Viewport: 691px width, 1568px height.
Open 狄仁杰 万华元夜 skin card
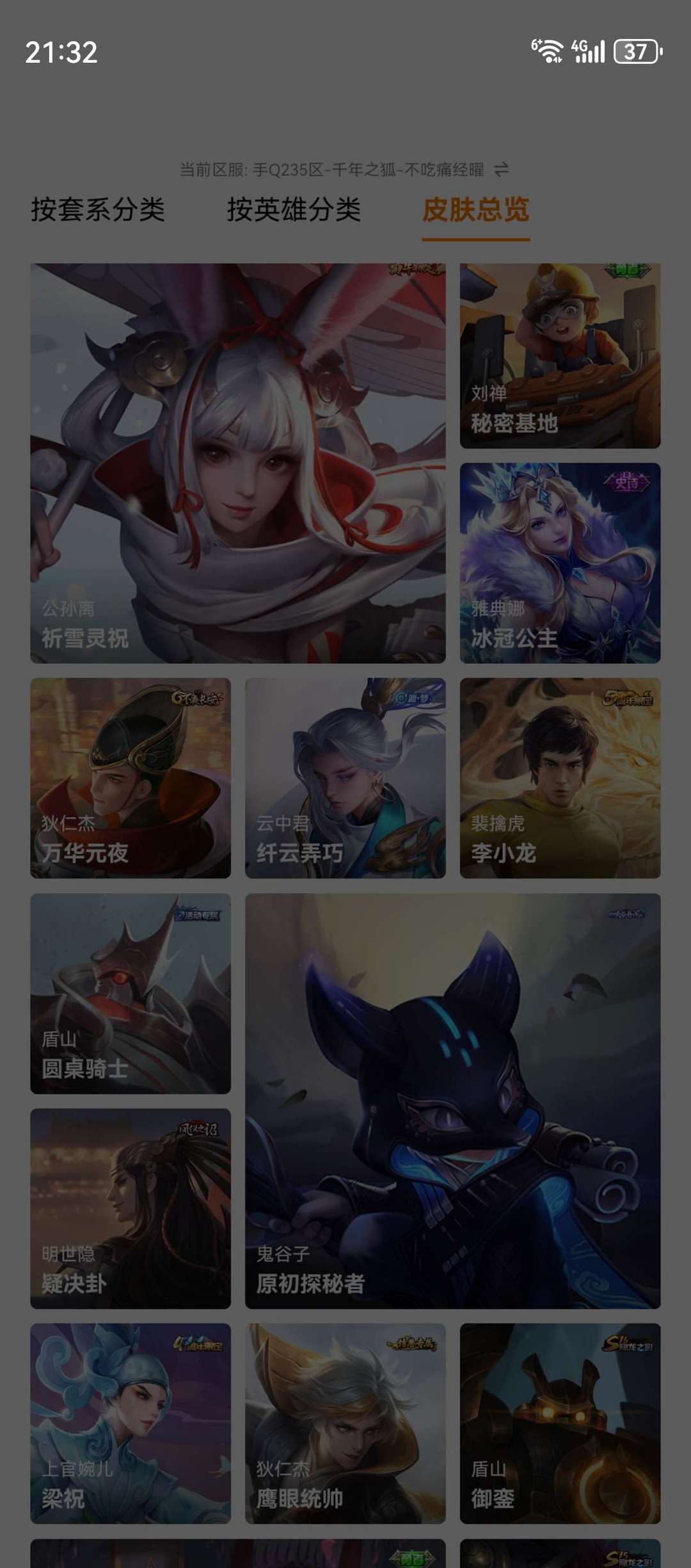pyautogui.click(x=131, y=778)
